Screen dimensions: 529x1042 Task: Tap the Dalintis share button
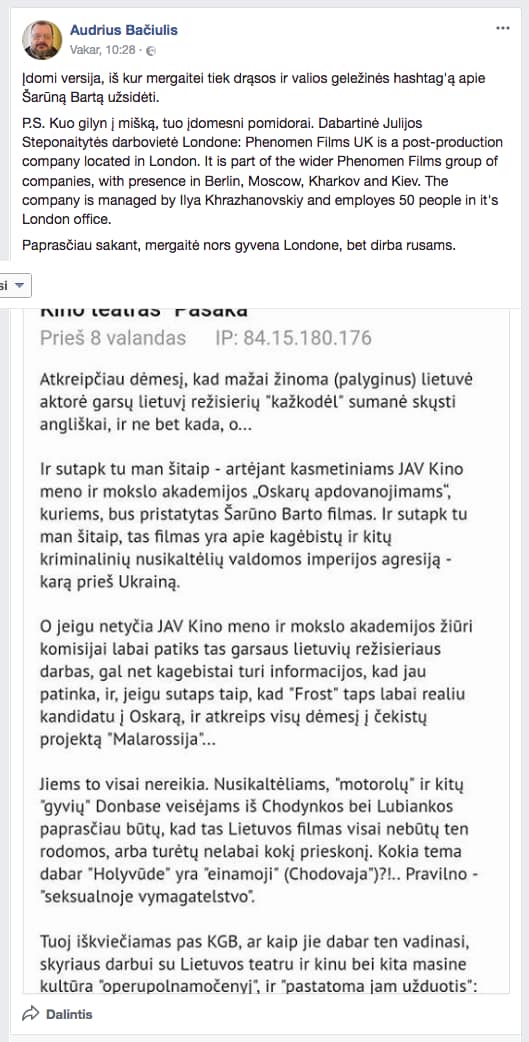point(57,1014)
